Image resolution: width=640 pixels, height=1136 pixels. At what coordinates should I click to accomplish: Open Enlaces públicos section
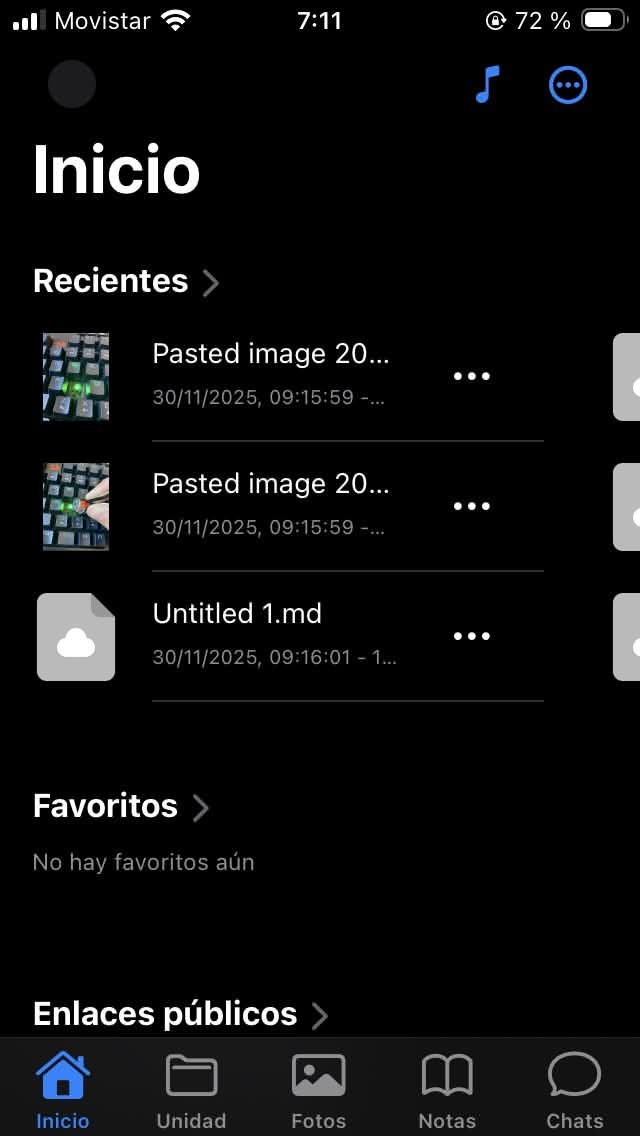180,1014
